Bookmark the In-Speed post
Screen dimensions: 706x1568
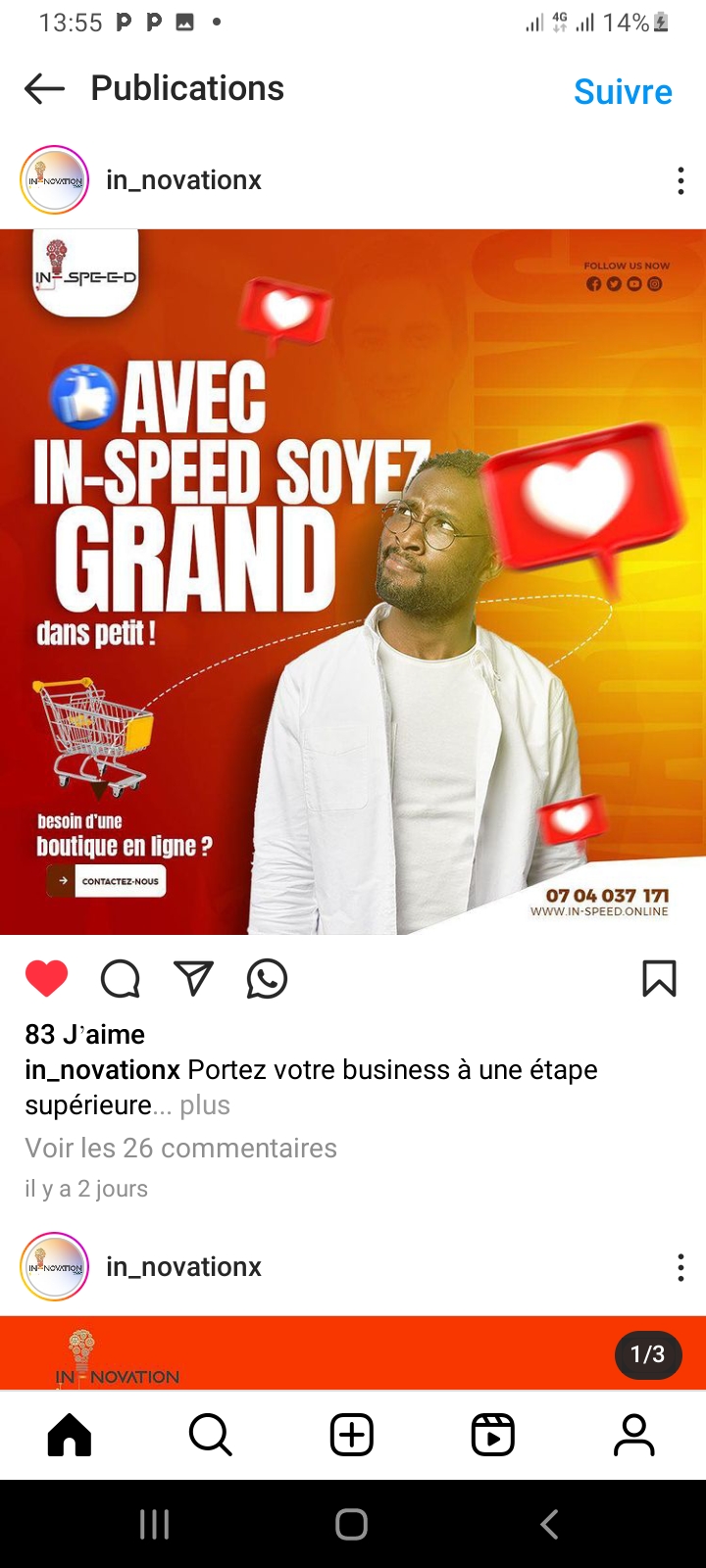659,978
